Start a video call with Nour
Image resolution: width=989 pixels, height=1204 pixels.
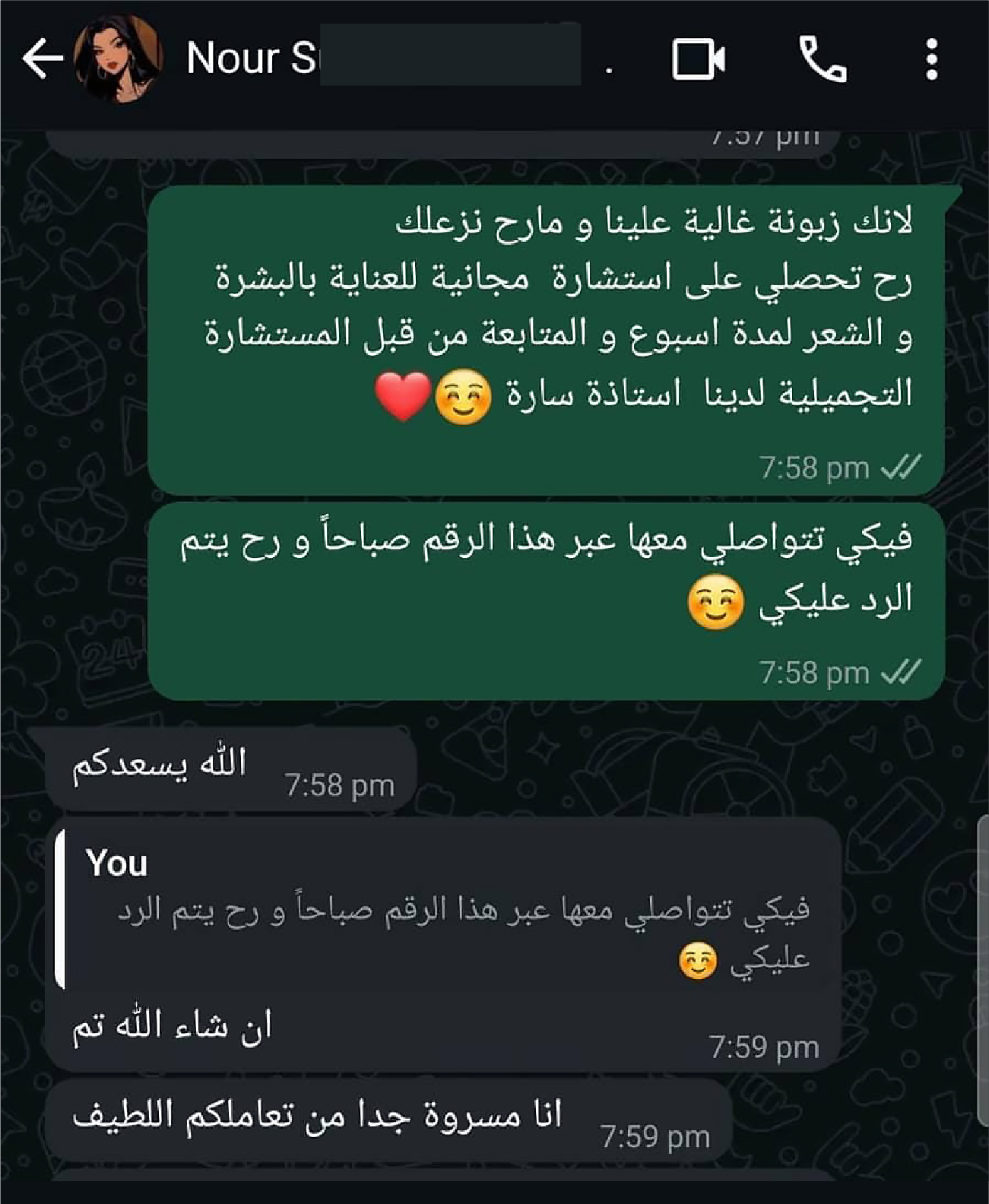698,59
